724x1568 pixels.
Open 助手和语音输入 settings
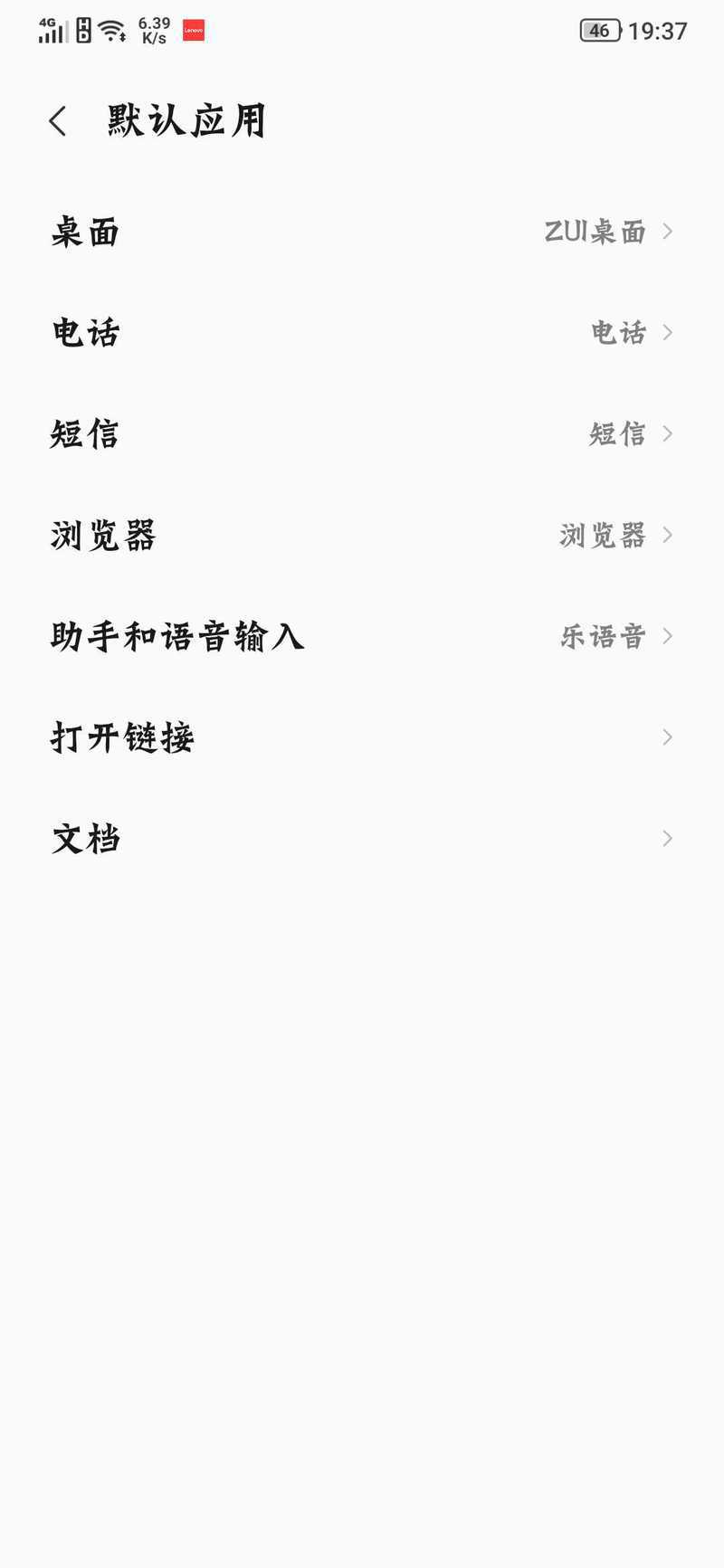tap(362, 637)
